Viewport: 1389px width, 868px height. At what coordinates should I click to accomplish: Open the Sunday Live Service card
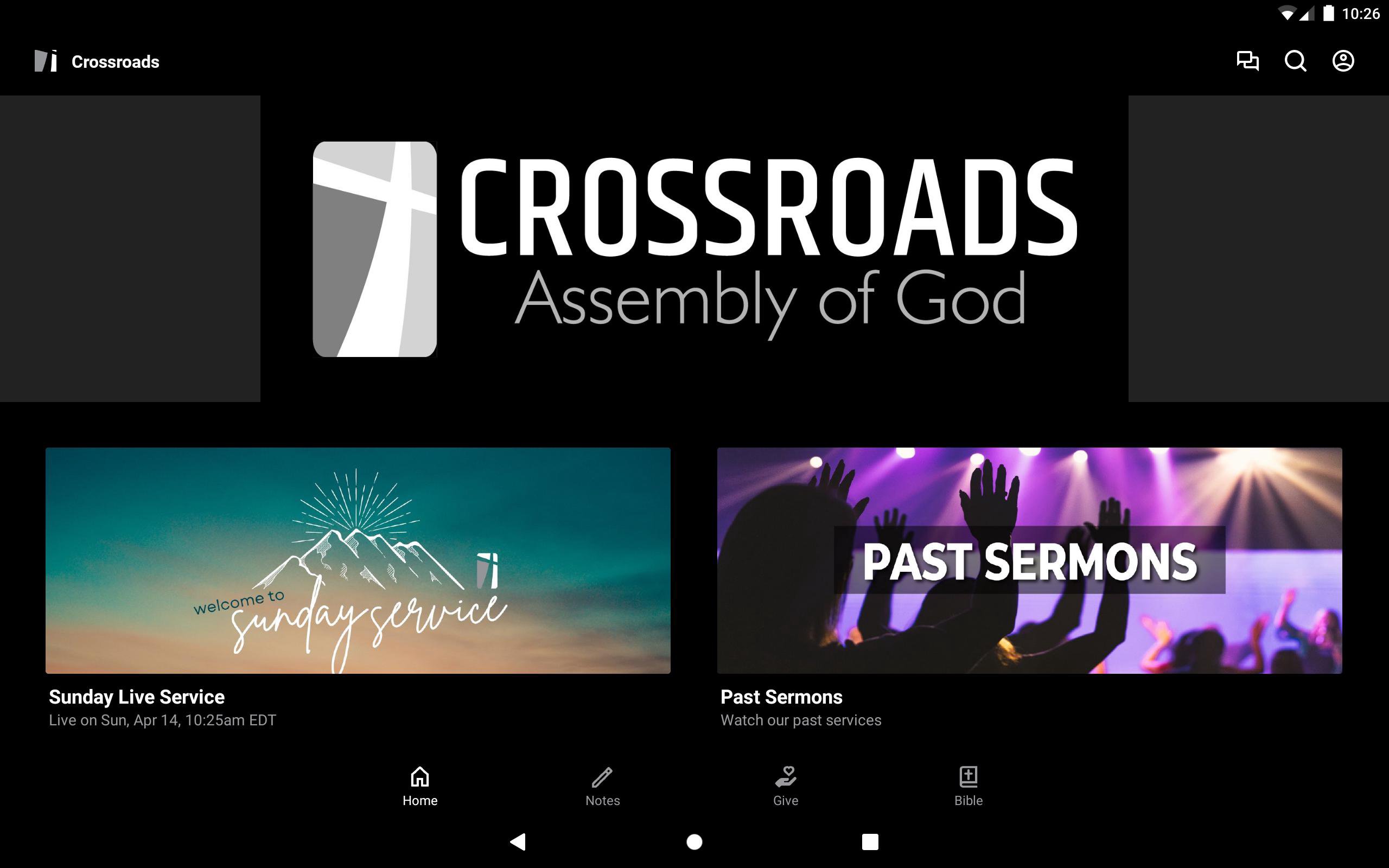358,560
